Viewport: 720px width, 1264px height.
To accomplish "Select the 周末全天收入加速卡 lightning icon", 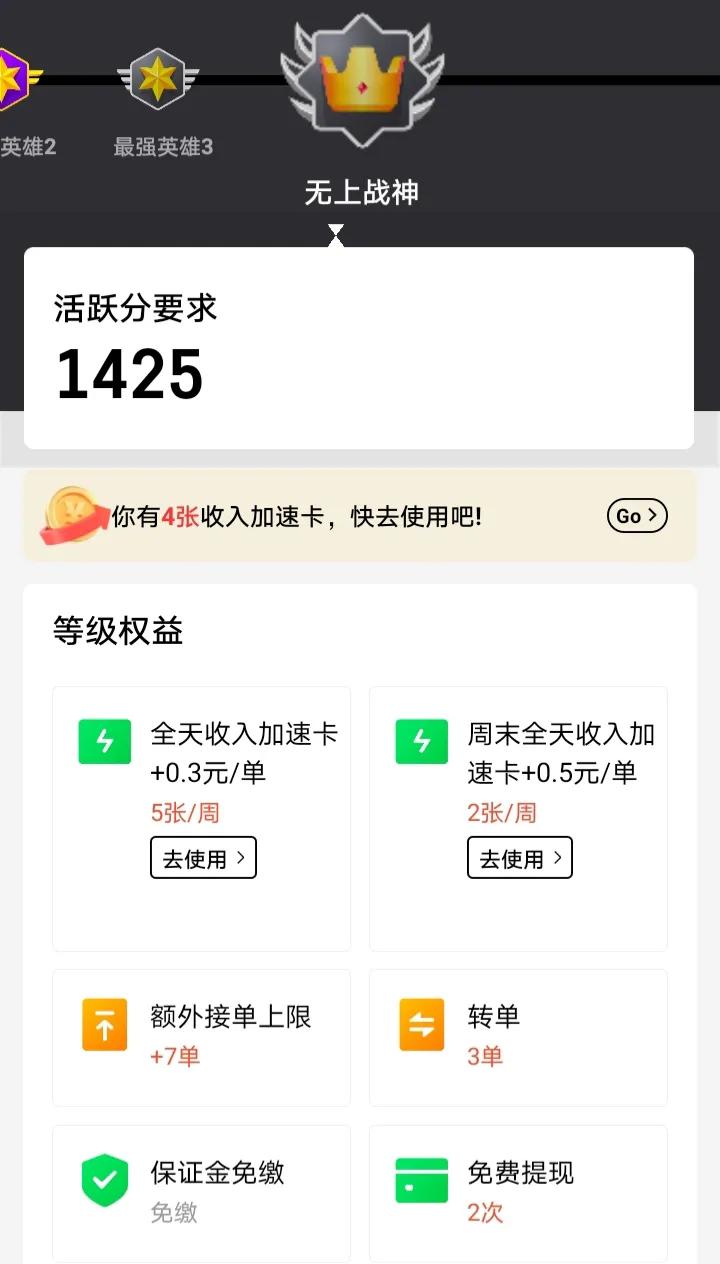I will point(421,743).
